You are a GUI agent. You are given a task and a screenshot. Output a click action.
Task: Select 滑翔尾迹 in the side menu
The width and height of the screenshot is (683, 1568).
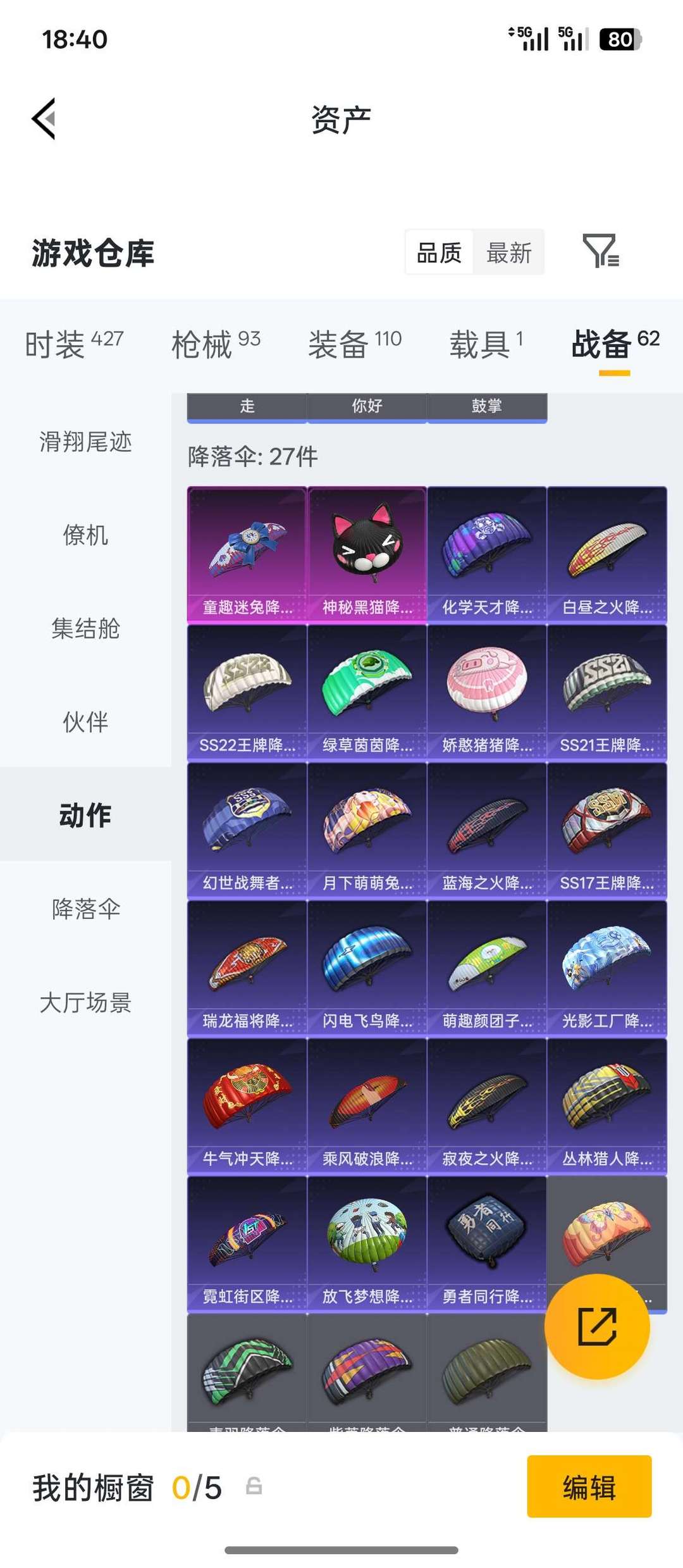point(85,442)
